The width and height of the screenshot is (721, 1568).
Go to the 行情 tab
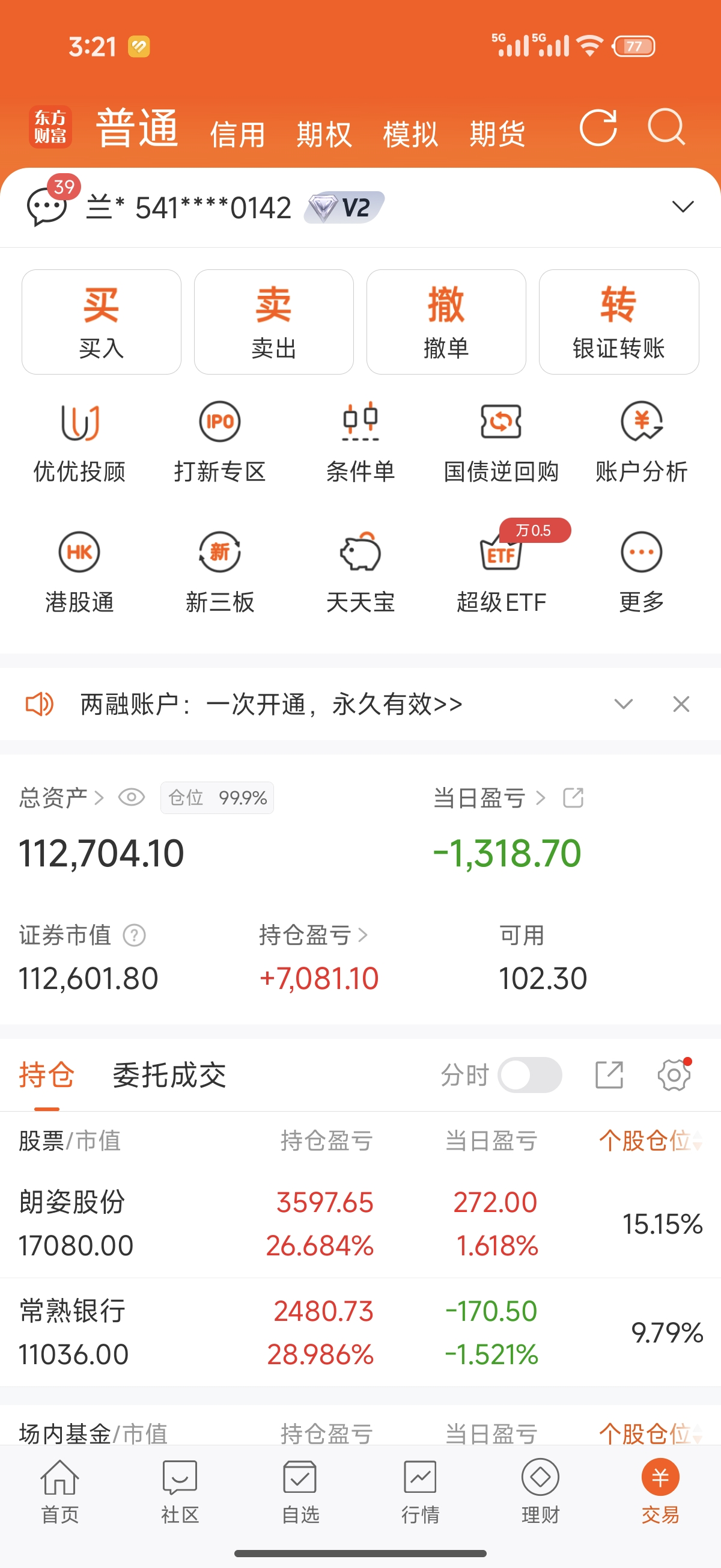[420, 1490]
